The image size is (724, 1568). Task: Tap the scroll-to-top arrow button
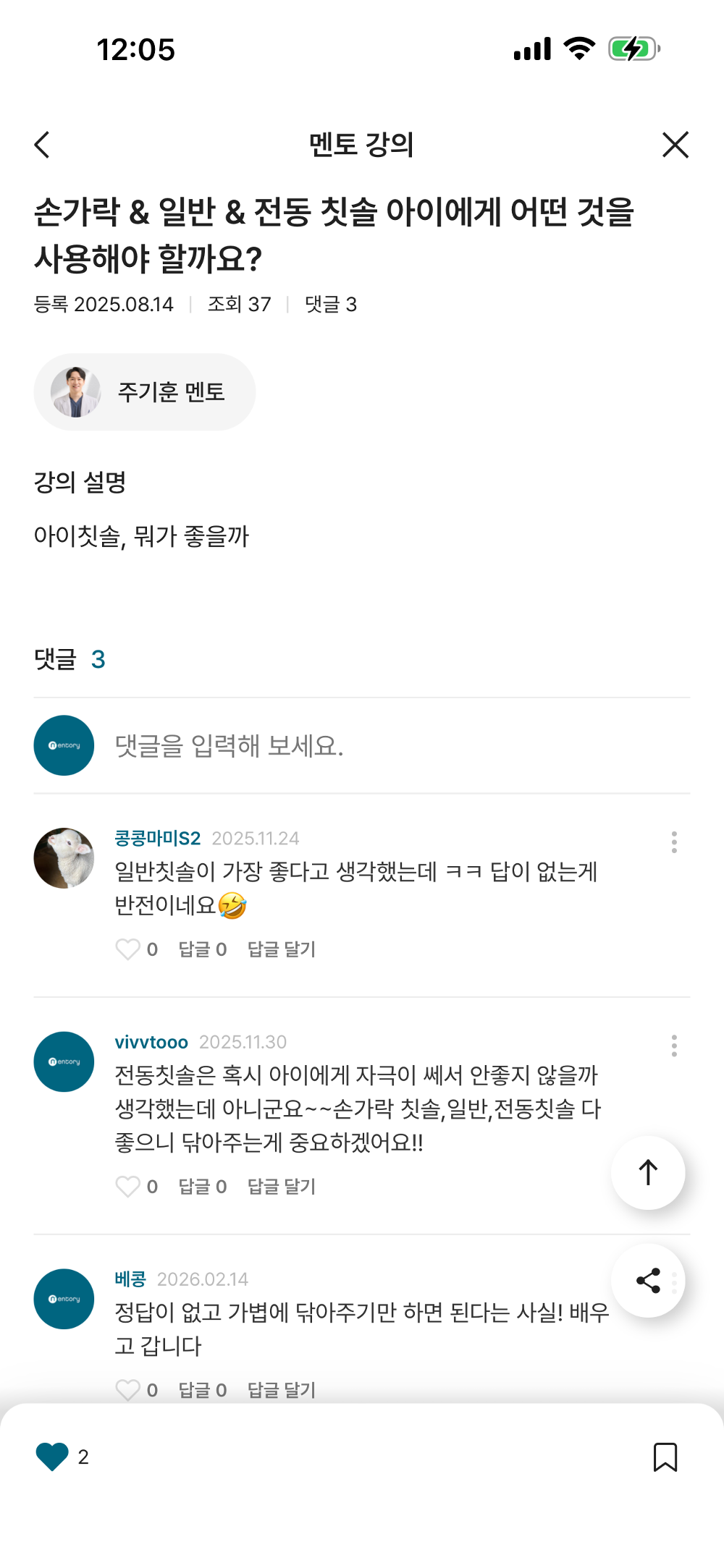(647, 1173)
